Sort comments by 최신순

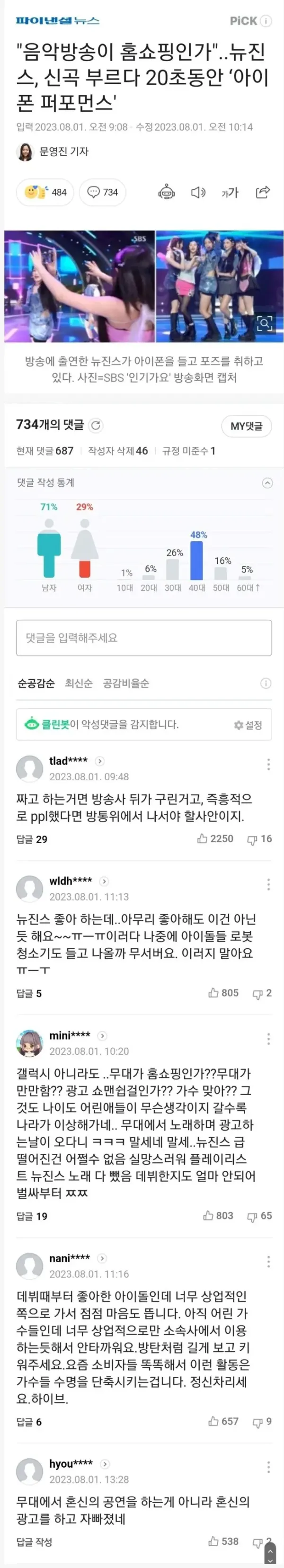79,683
